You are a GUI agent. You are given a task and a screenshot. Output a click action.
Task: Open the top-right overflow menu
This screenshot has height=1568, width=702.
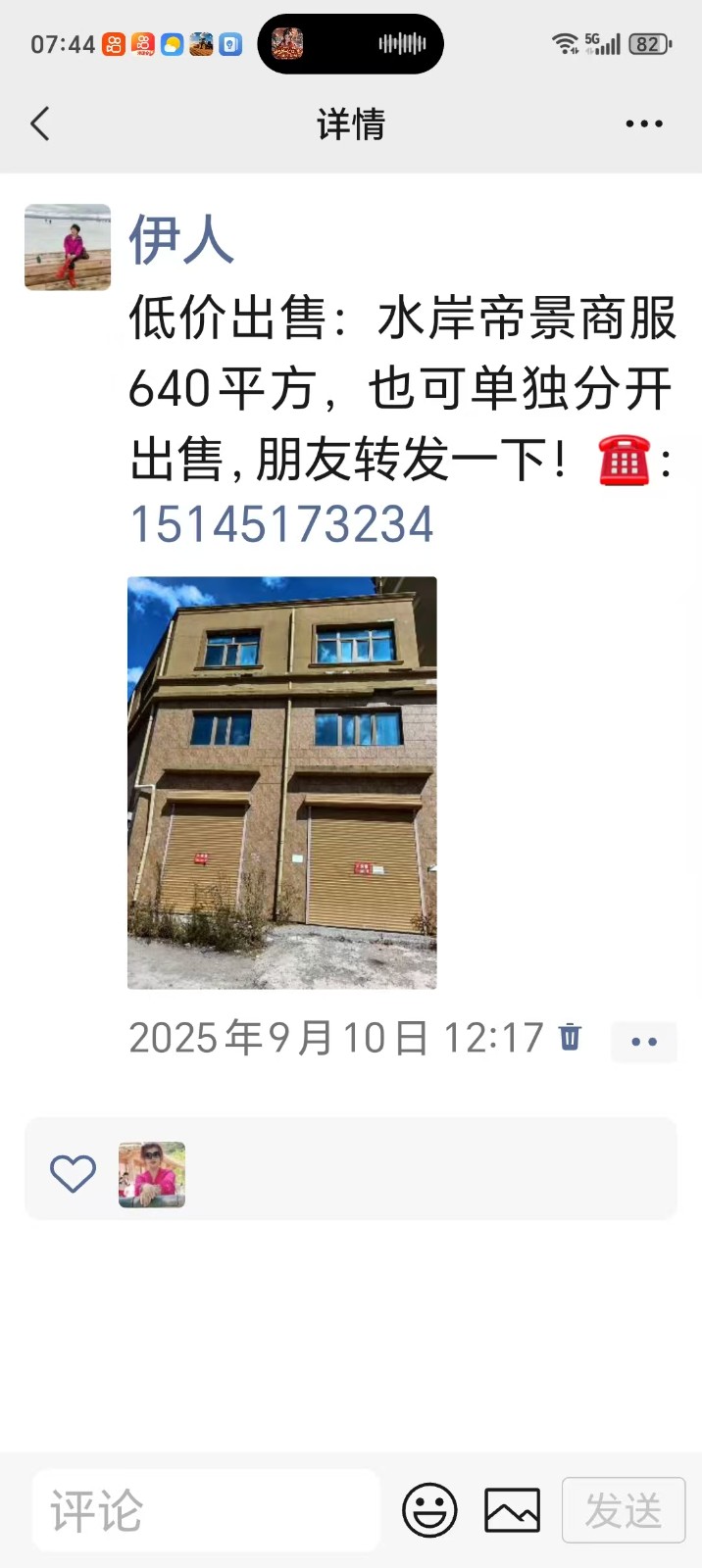[x=643, y=123]
